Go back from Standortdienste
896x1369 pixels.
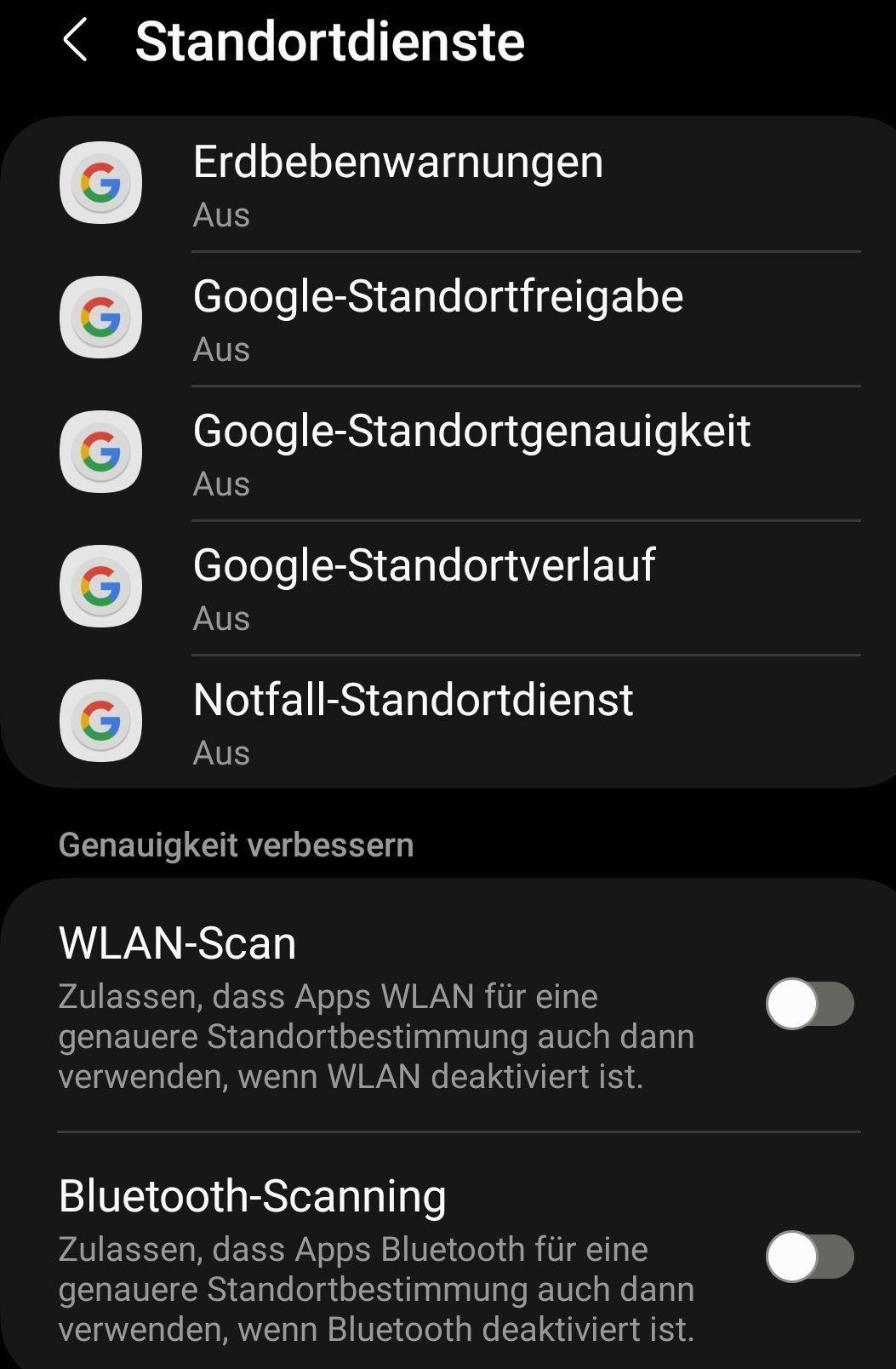tap(76, 41)
